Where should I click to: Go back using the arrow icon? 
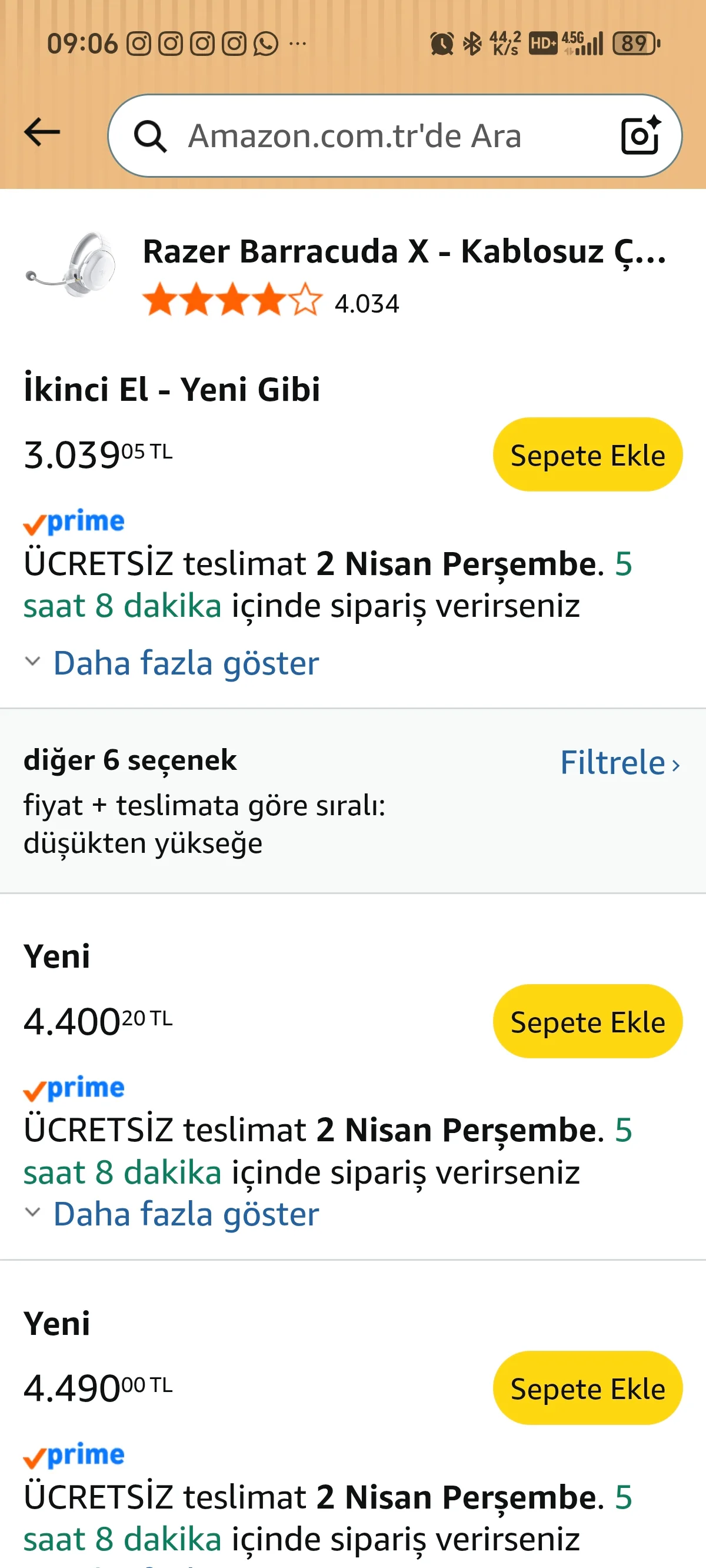[42, 132]
